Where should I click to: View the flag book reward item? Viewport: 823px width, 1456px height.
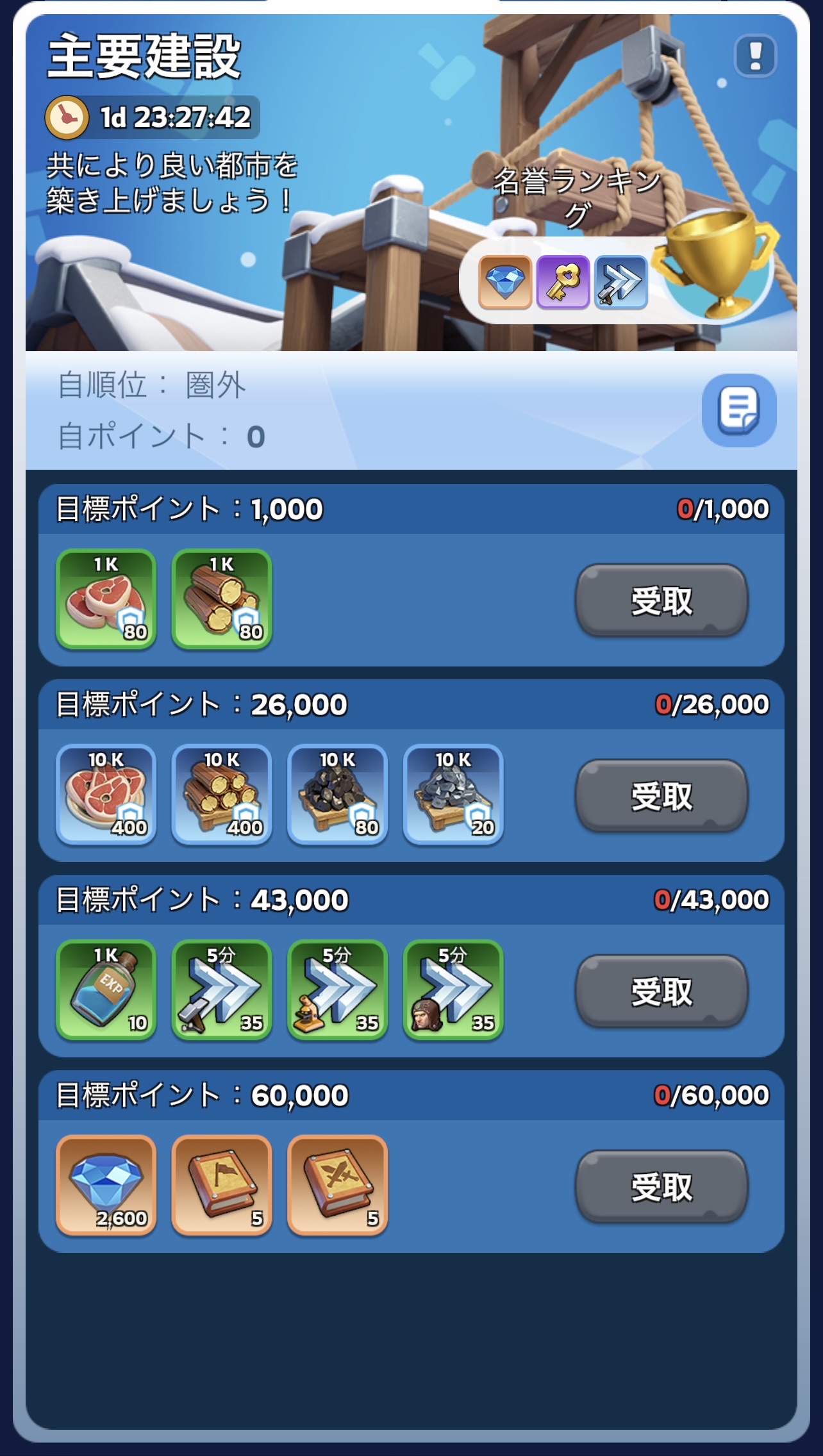click(x=222, y=1186)
